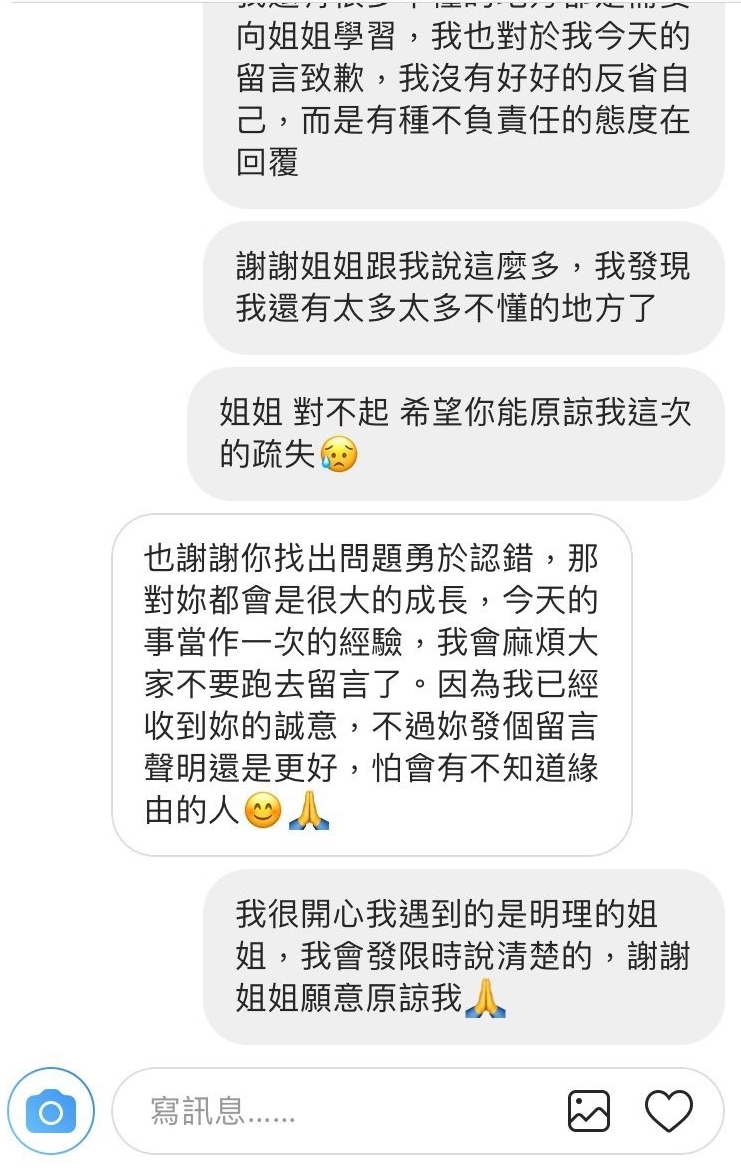Send a heart reaction

click(668, 1110)
